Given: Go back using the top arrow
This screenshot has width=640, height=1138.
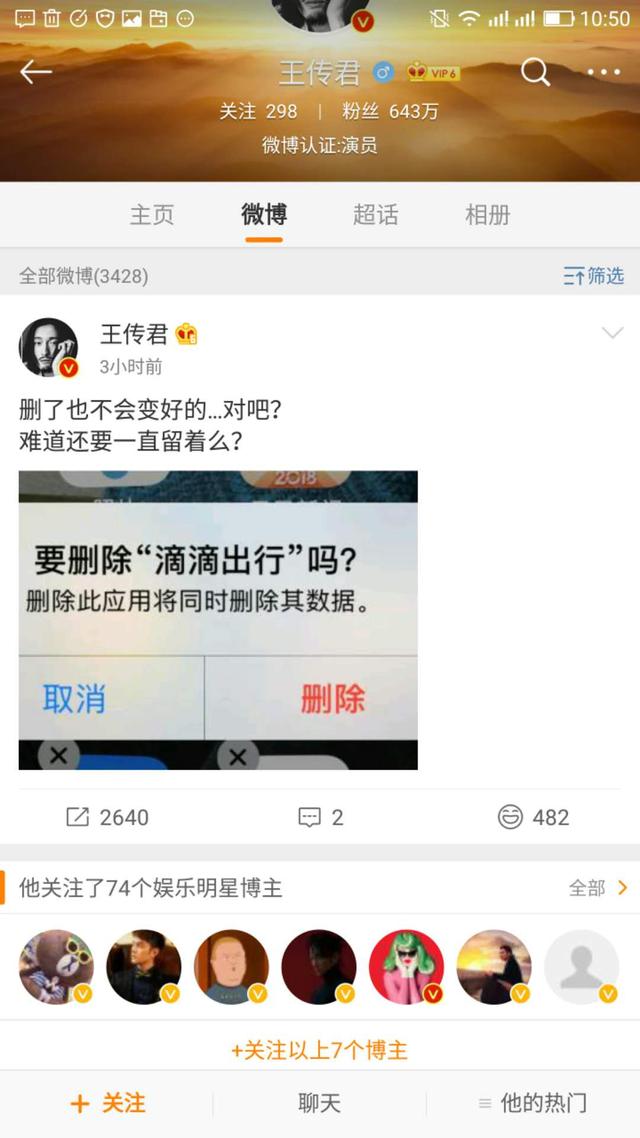Looking at the screenshot, I should click(x=36, y=72).
